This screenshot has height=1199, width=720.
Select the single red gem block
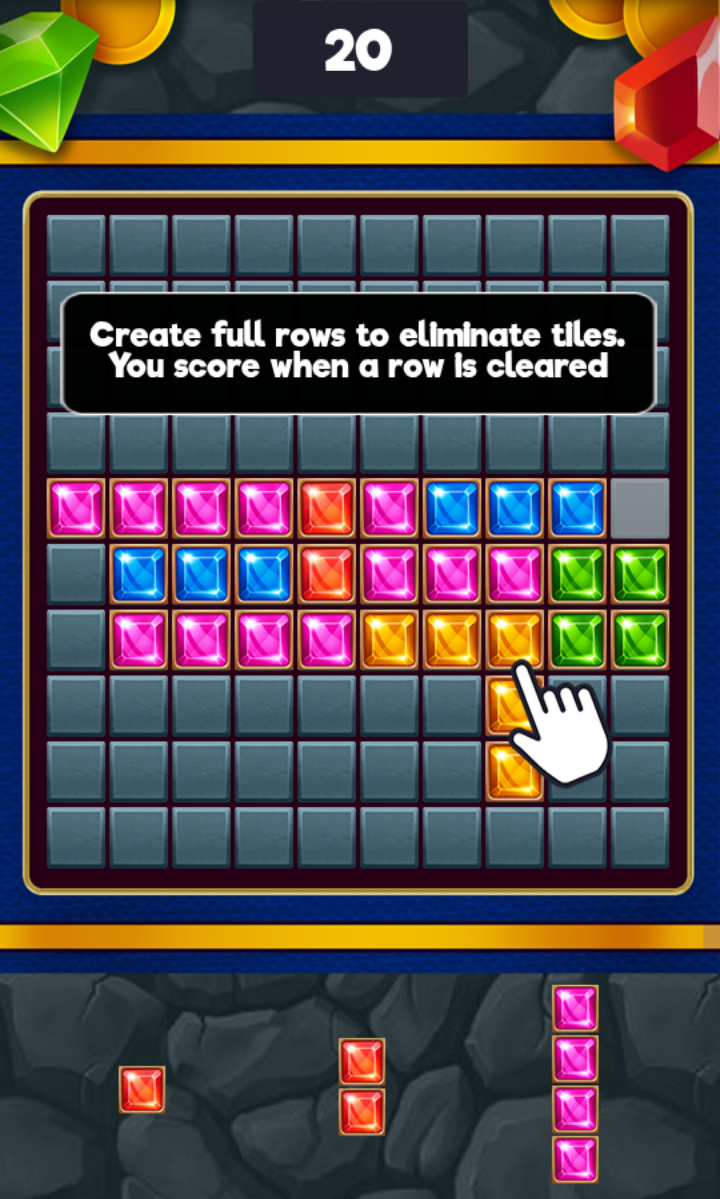coord(142,1089)
